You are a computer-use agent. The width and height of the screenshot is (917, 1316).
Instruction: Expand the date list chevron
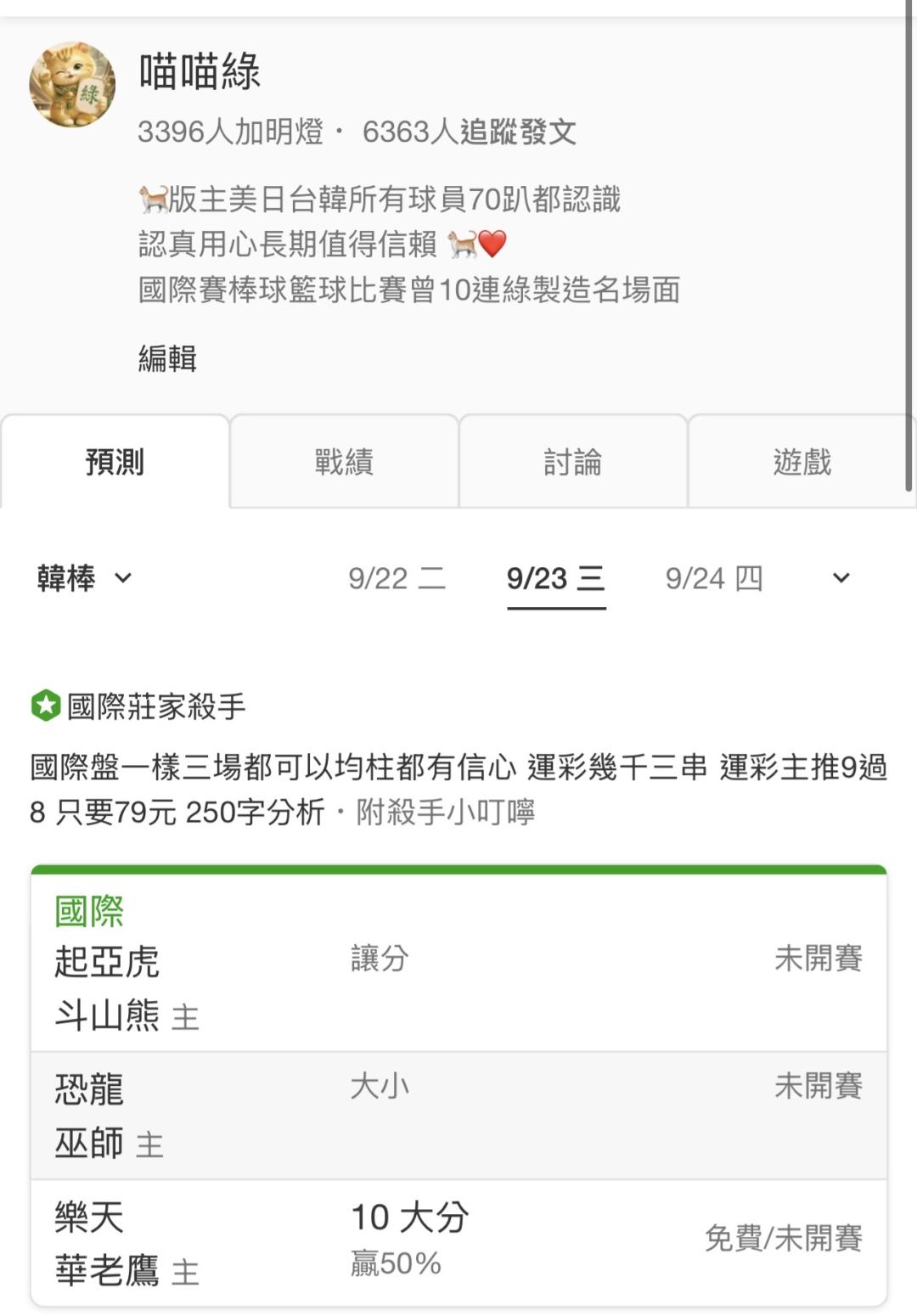[841, 578]
